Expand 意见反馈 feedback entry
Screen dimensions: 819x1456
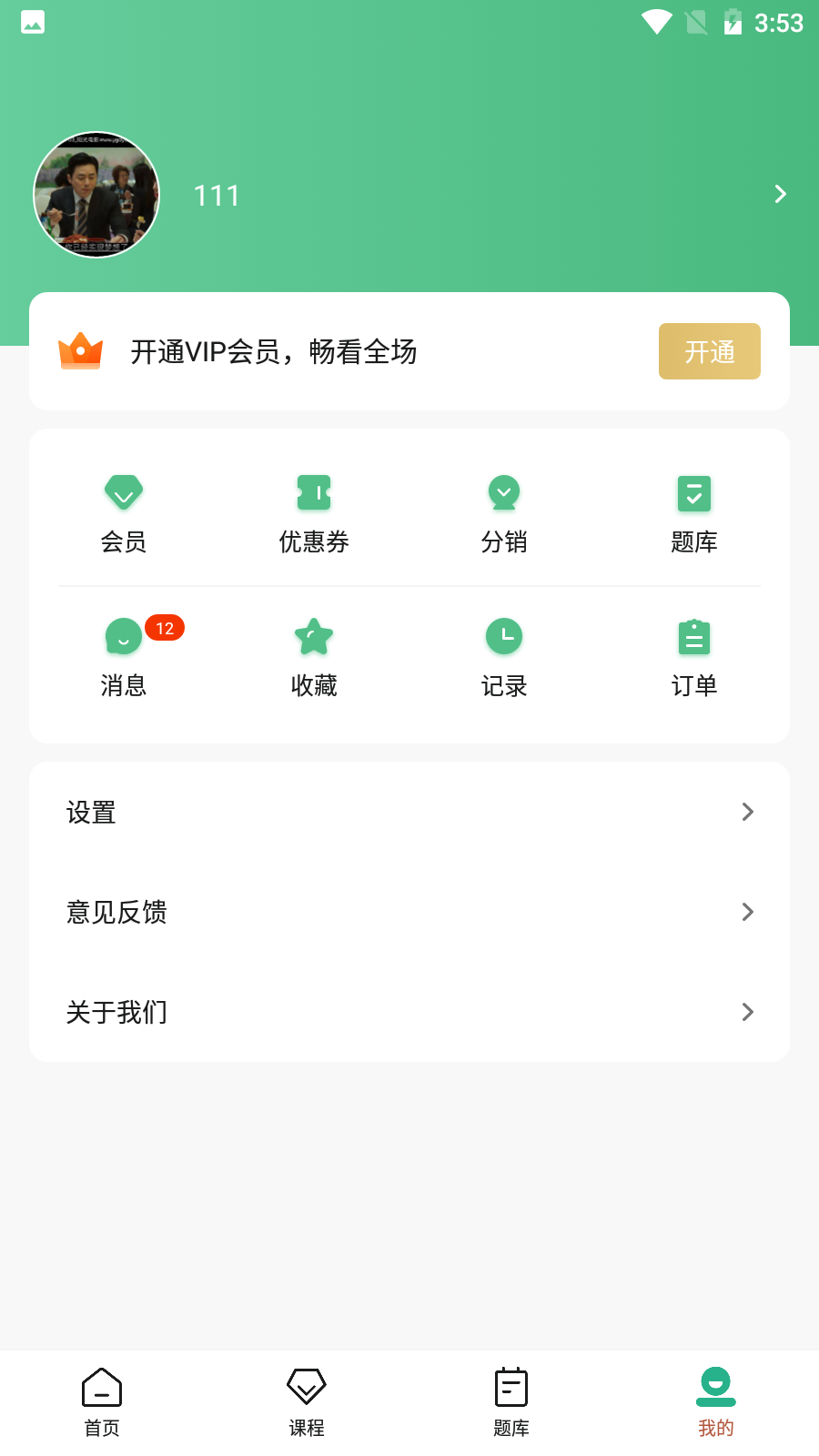[x=747, y=912]
